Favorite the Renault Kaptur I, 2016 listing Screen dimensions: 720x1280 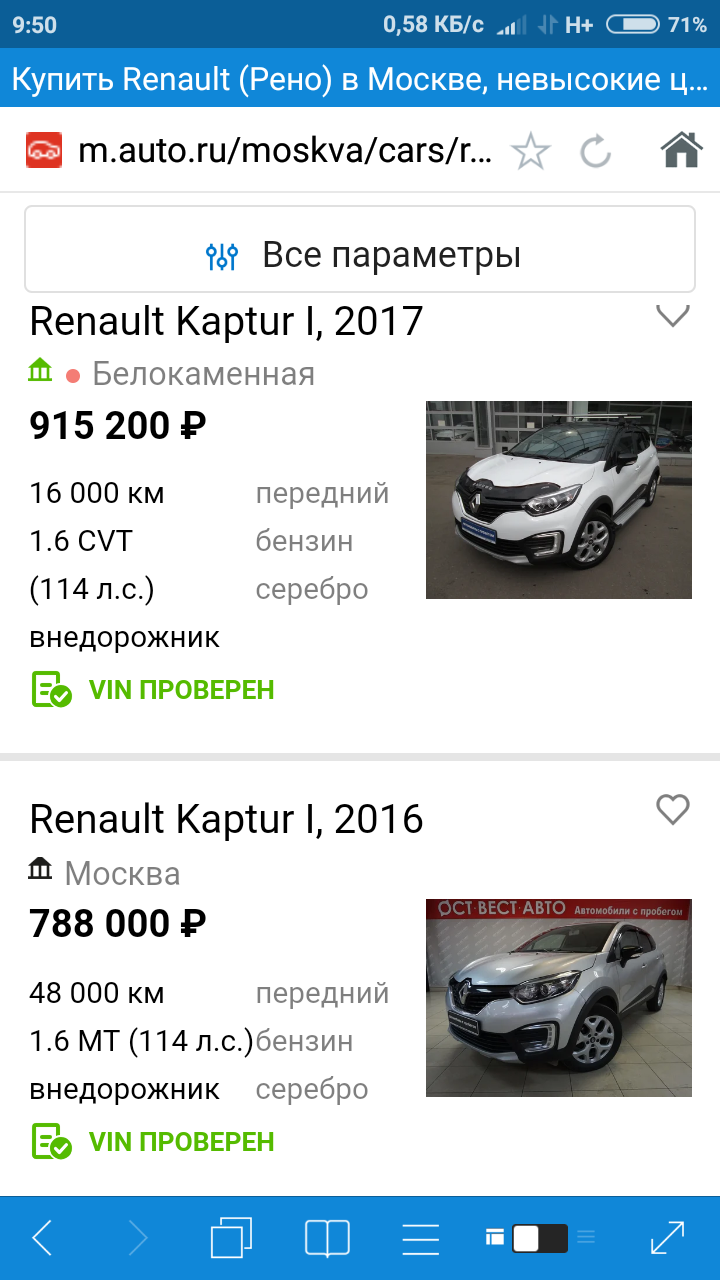(672, 810)
